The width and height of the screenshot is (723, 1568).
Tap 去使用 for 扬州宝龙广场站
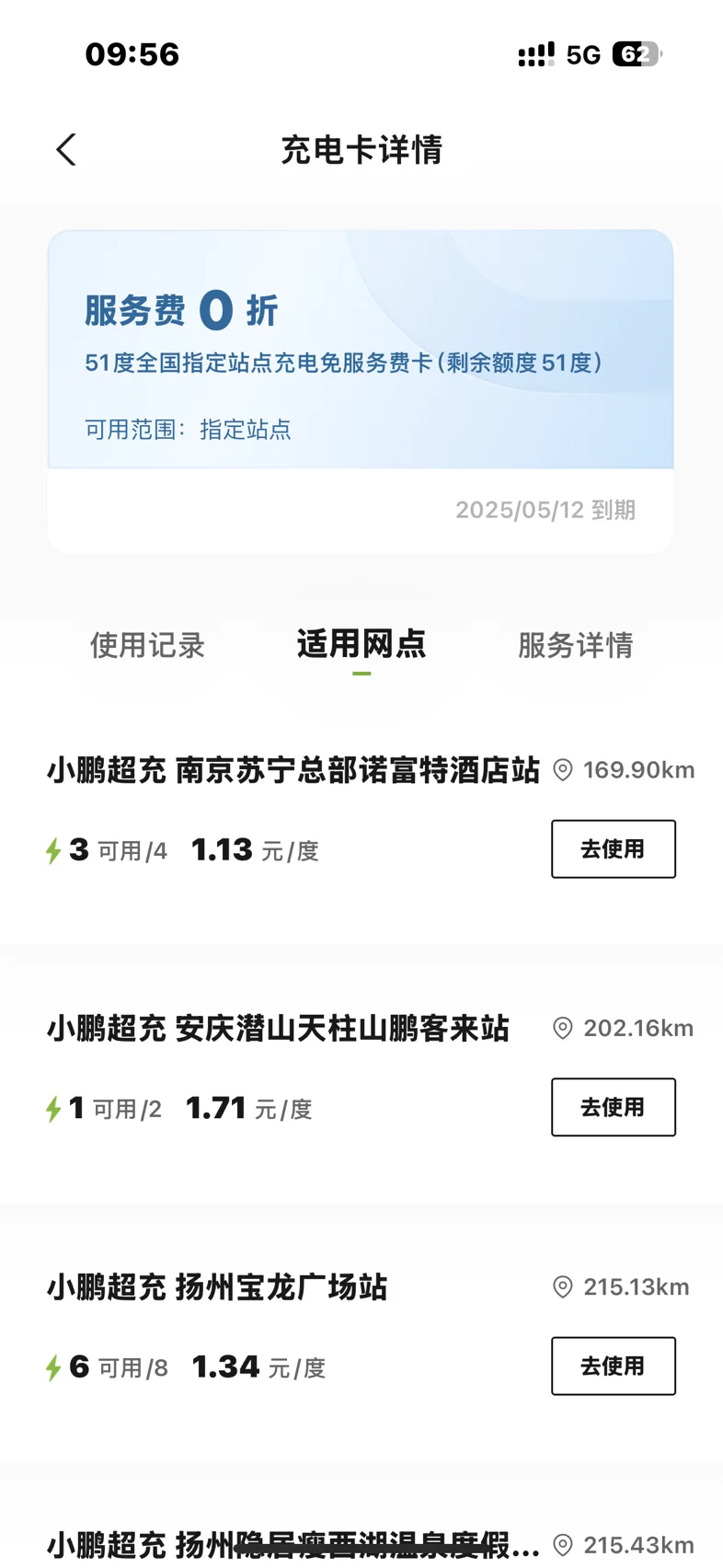613,1366
